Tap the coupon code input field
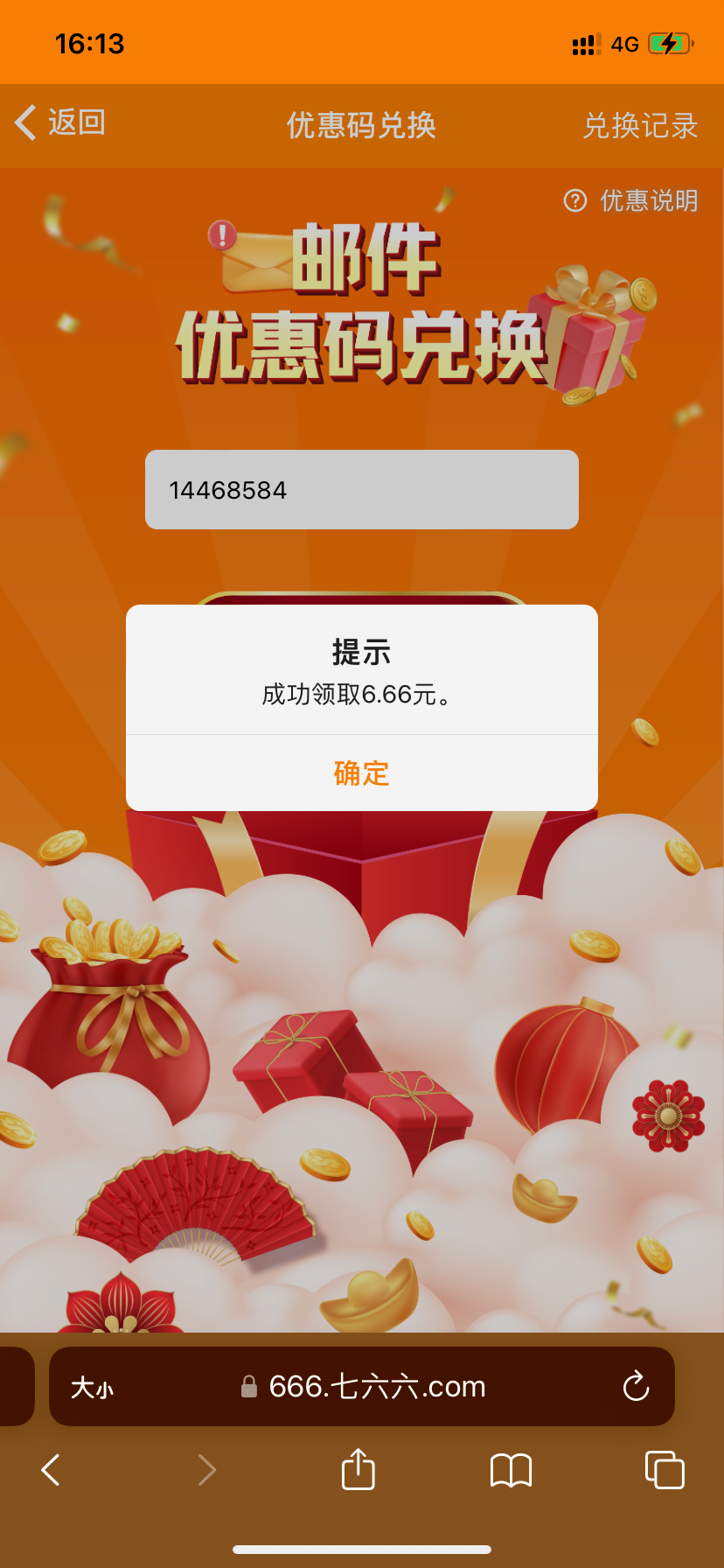 click(361, 490)
